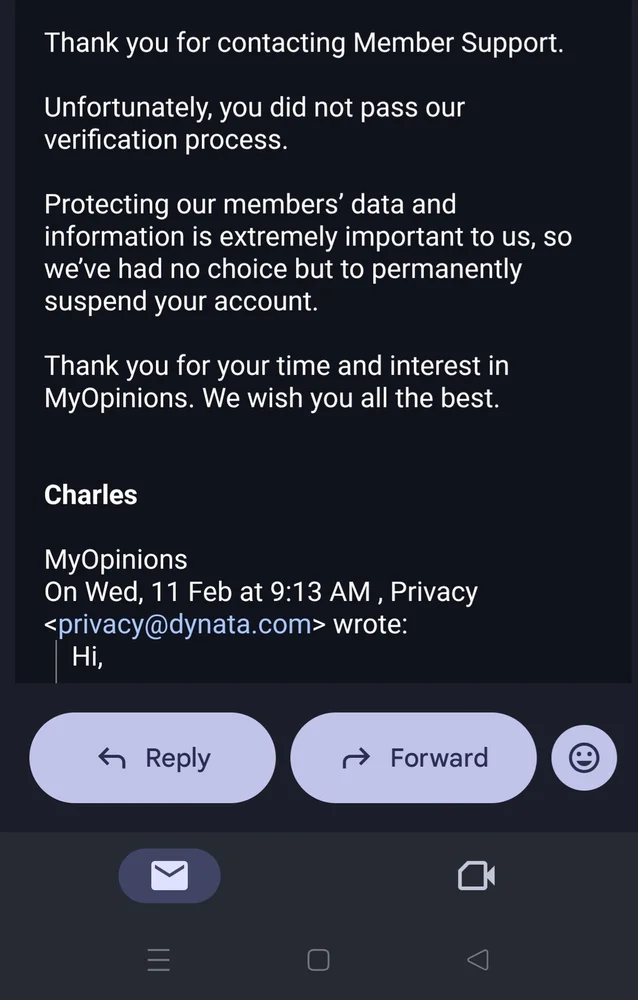
Task: Open the privacy@dynata.com email link
Action: tap(185, 625)
